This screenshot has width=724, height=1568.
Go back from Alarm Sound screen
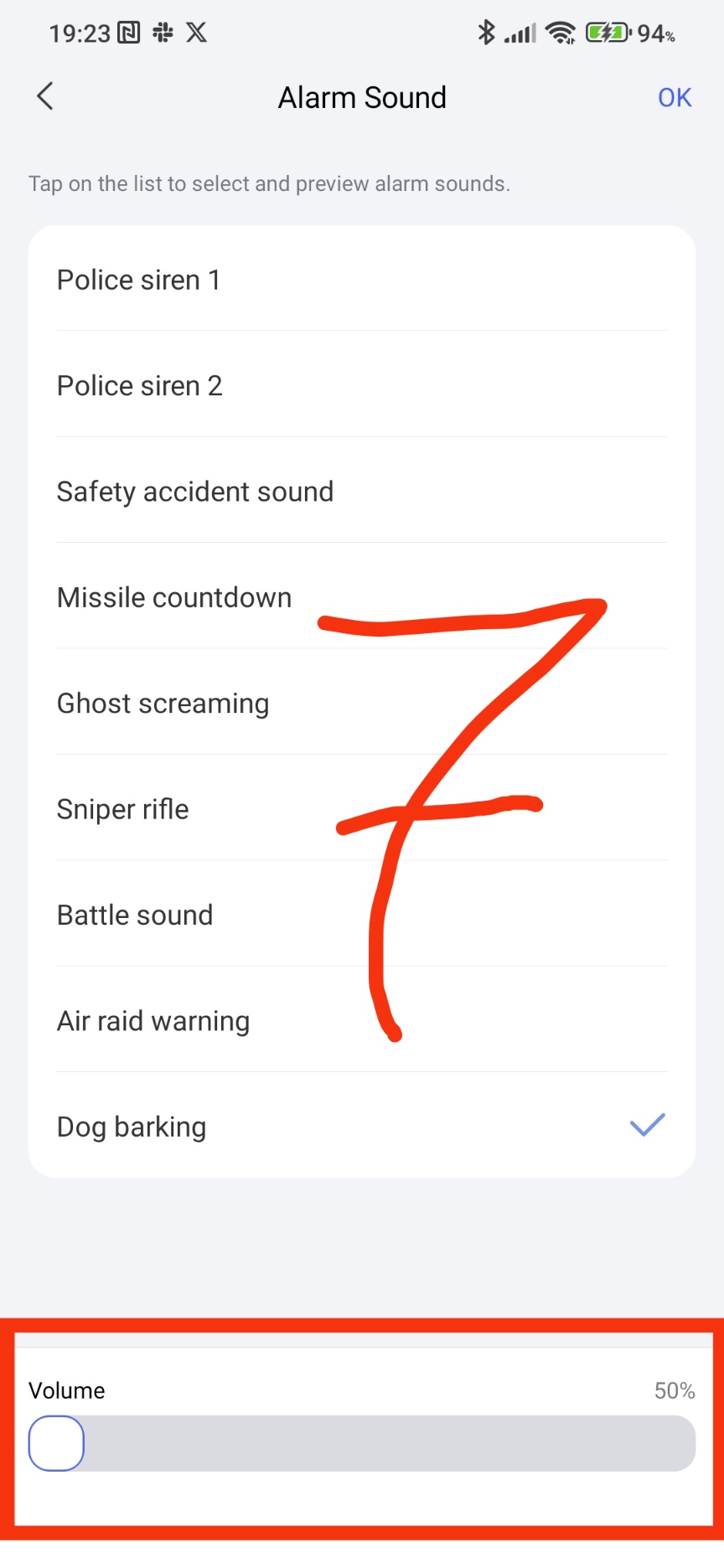coord(45,96)
